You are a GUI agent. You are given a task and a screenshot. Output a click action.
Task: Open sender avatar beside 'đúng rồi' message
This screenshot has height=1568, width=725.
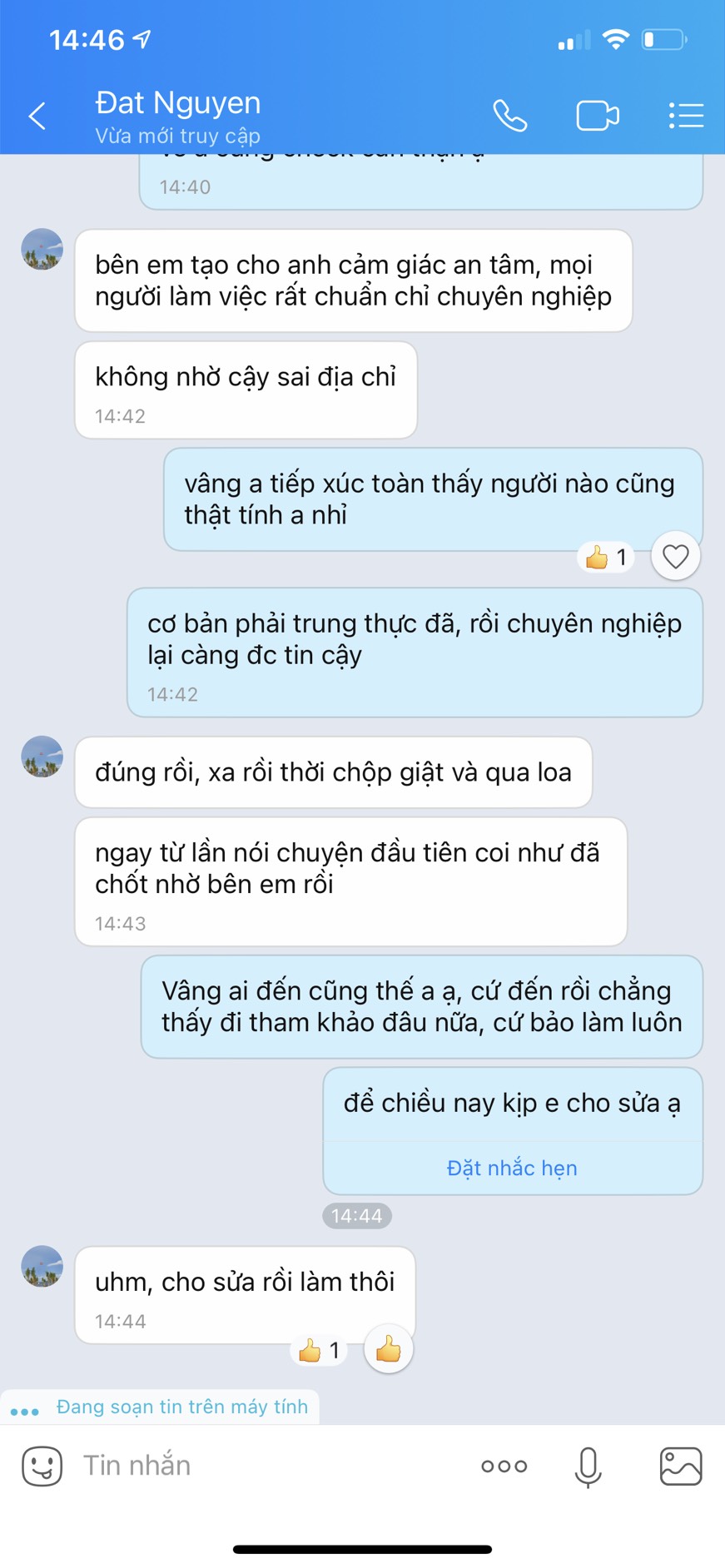(42, 757)
